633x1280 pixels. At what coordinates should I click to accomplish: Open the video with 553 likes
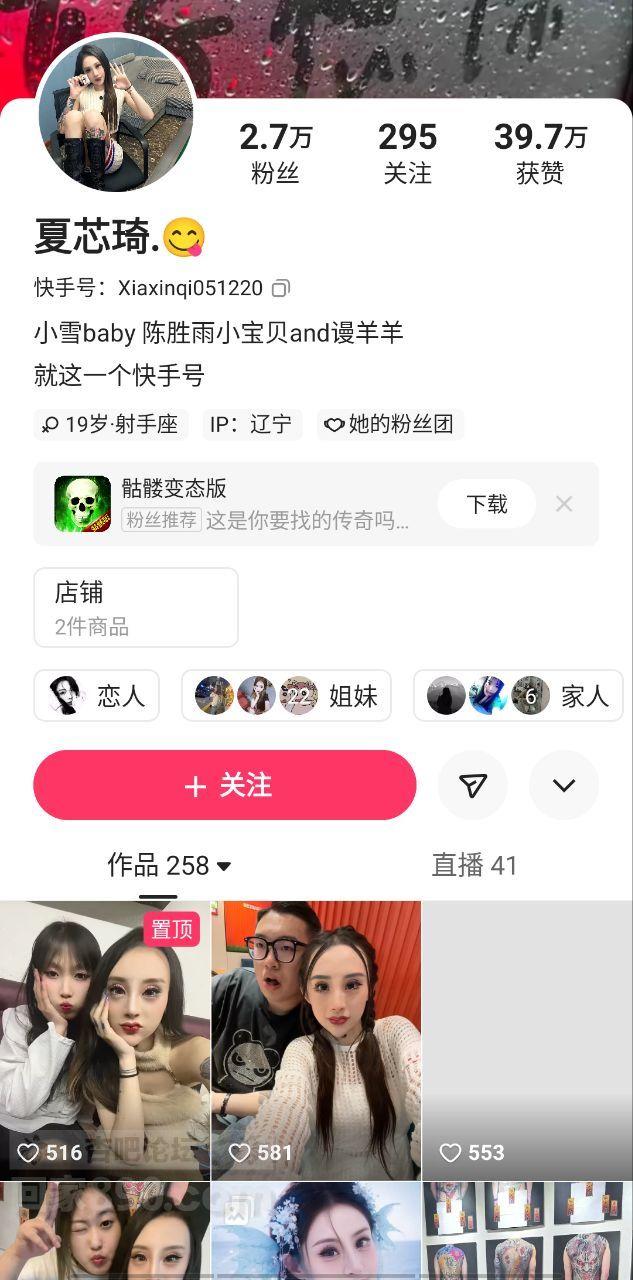(527, 1040)
